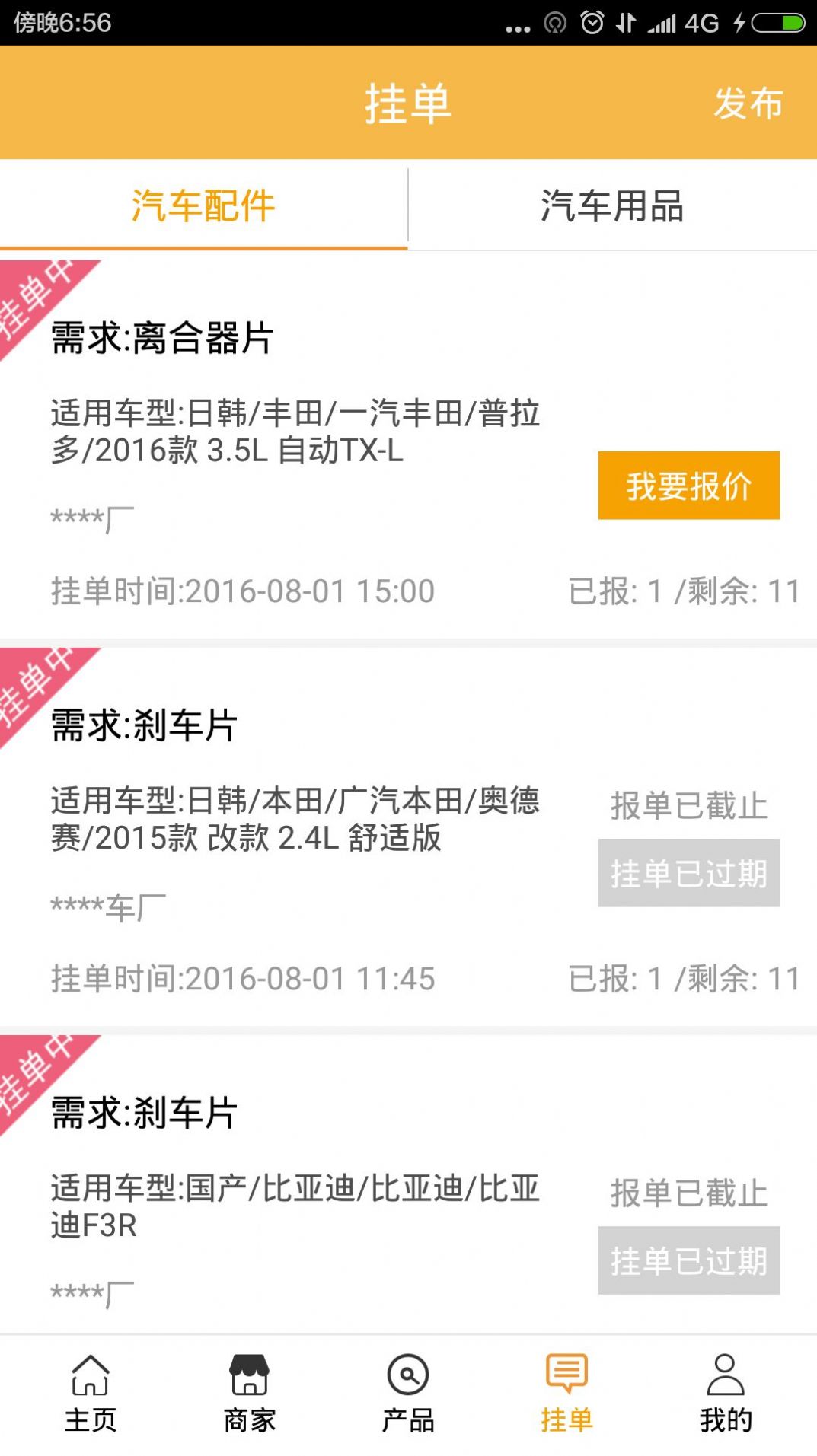Viewport: 817px width, 1456px height.
Task: Open the 我的 profile tab
Action: [726, 1394]
